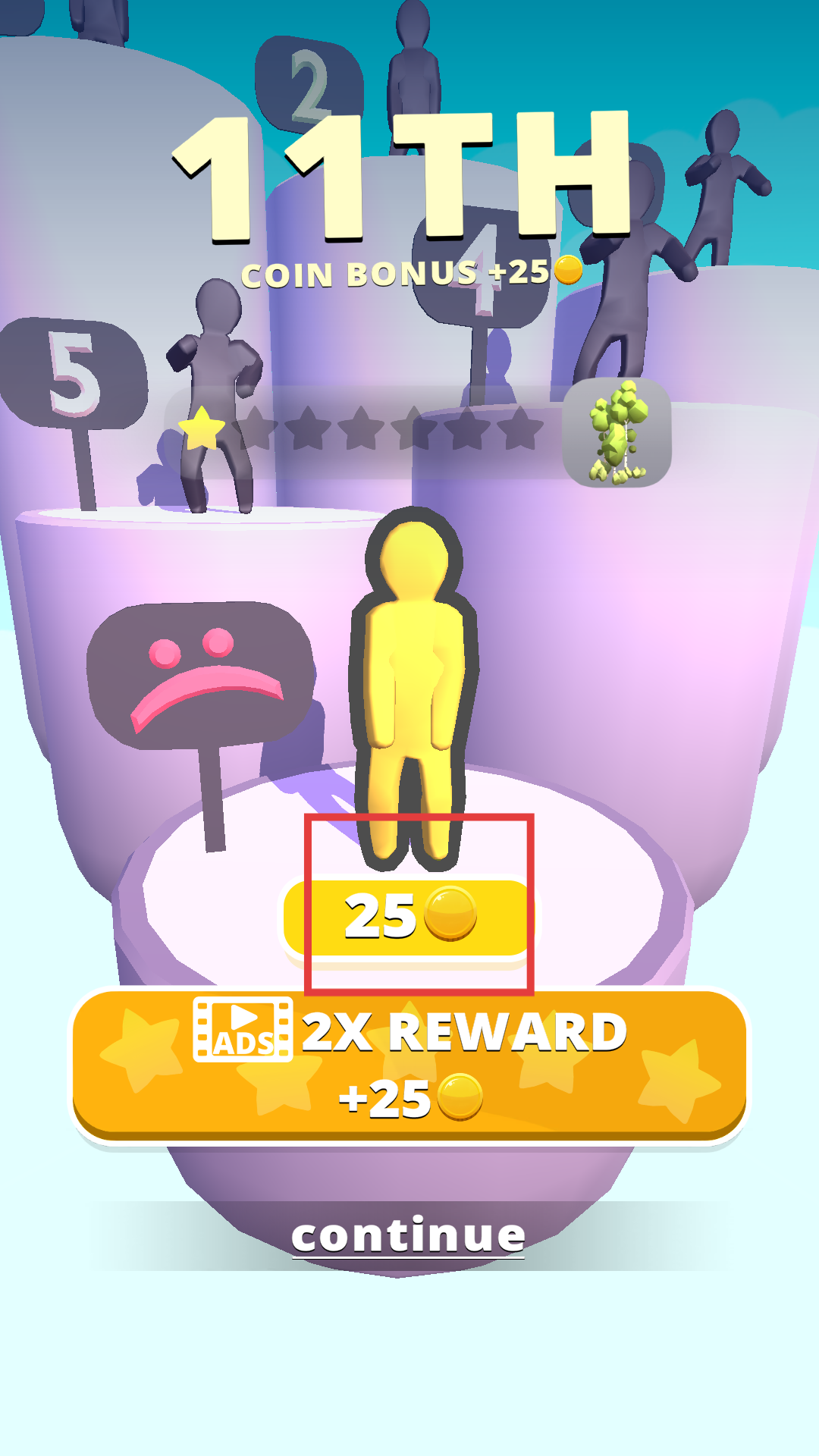This screenshot has width=819, height=1456.
Task: Collect the 25 coins button
Action: 408,918
